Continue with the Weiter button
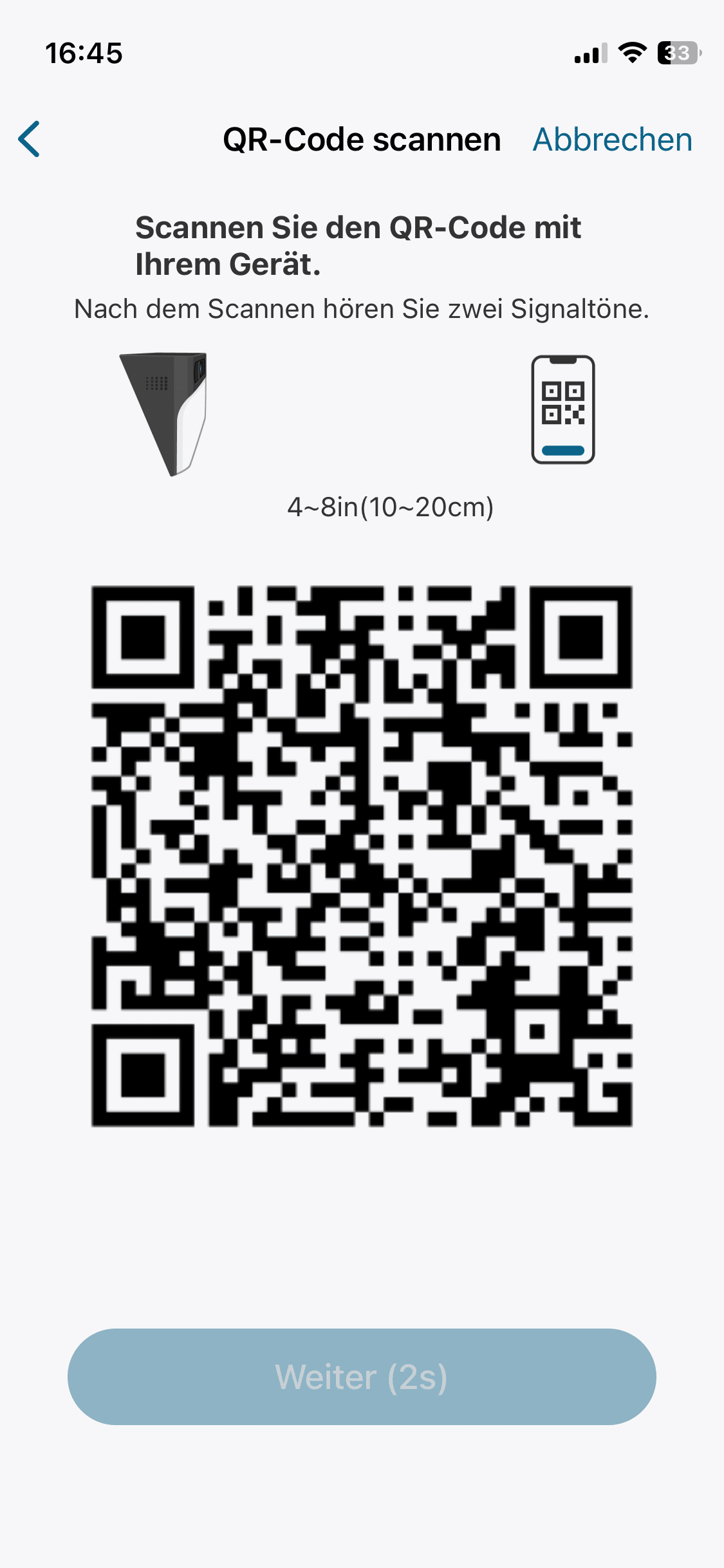Screen dimensions: 724x1568 [x=362, y=1376]
